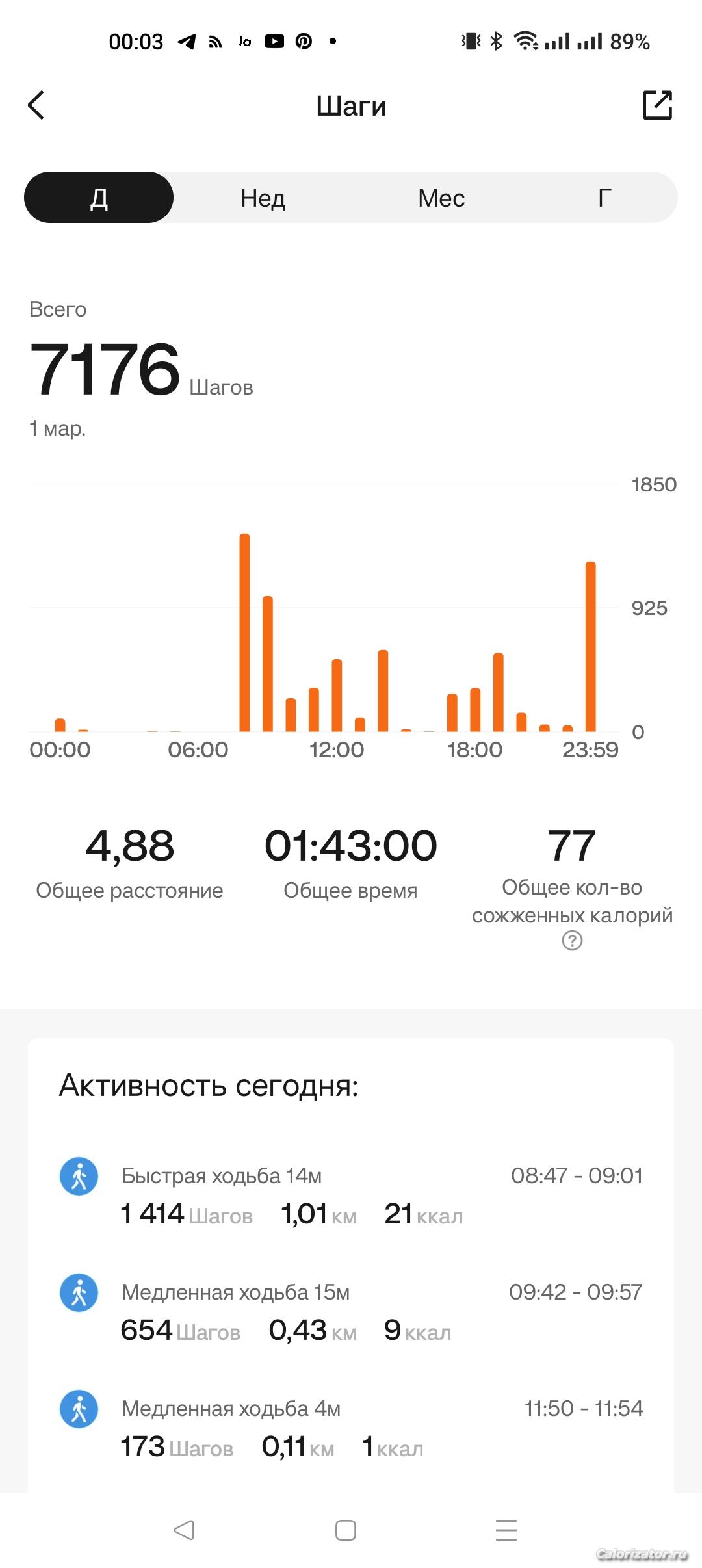702x1568 pixels.
Task: Switch to the Г yearly view
Action: pyautogui.click(x=604, y=198)
